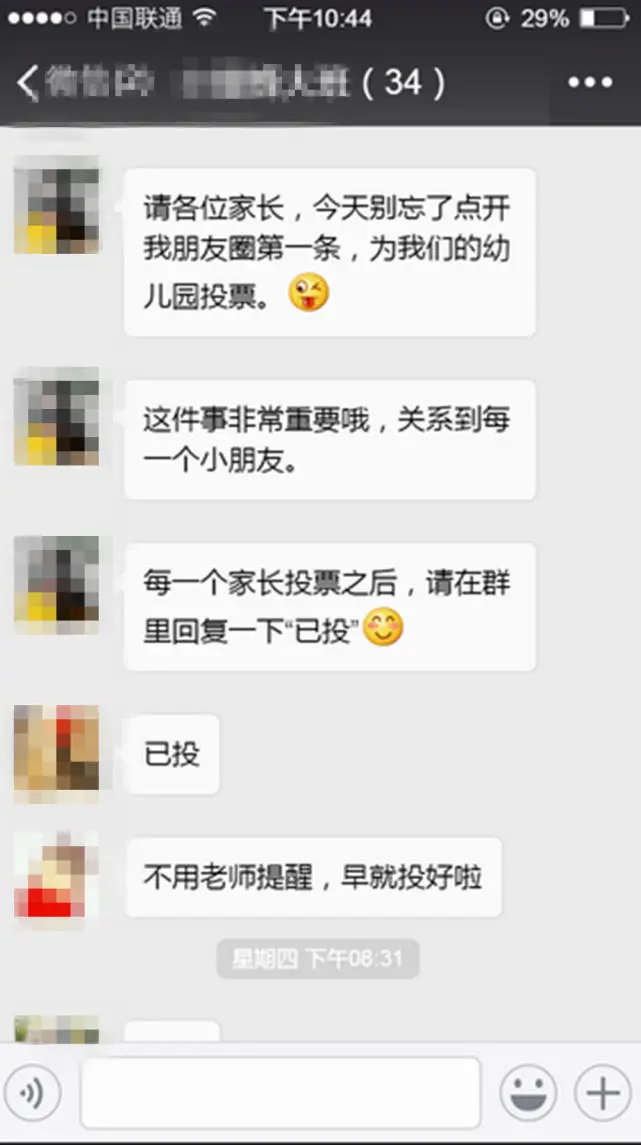Switch to voice message input
This screenshot has height=1145, width=641.
click(x=33, y=1094)
